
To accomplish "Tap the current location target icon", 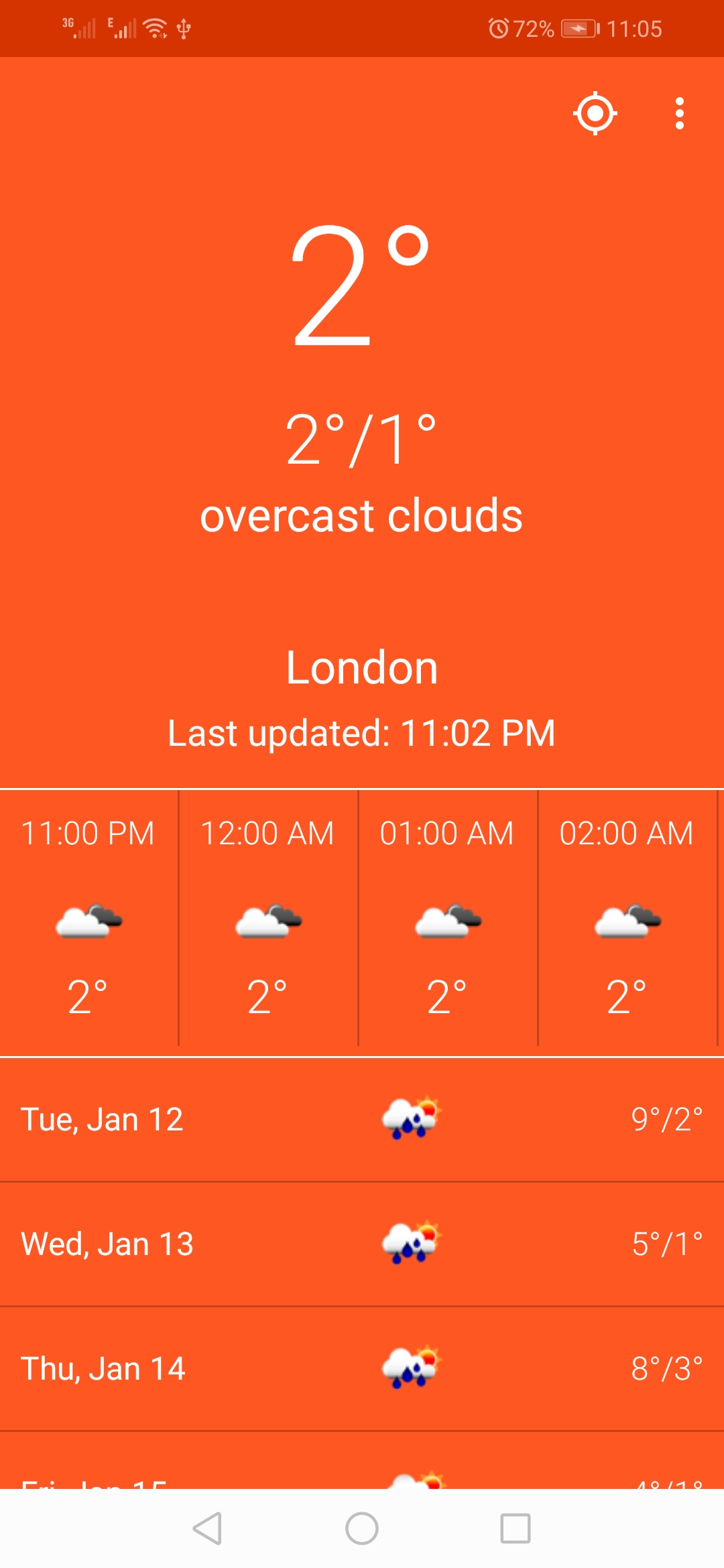I will point(595,113).
